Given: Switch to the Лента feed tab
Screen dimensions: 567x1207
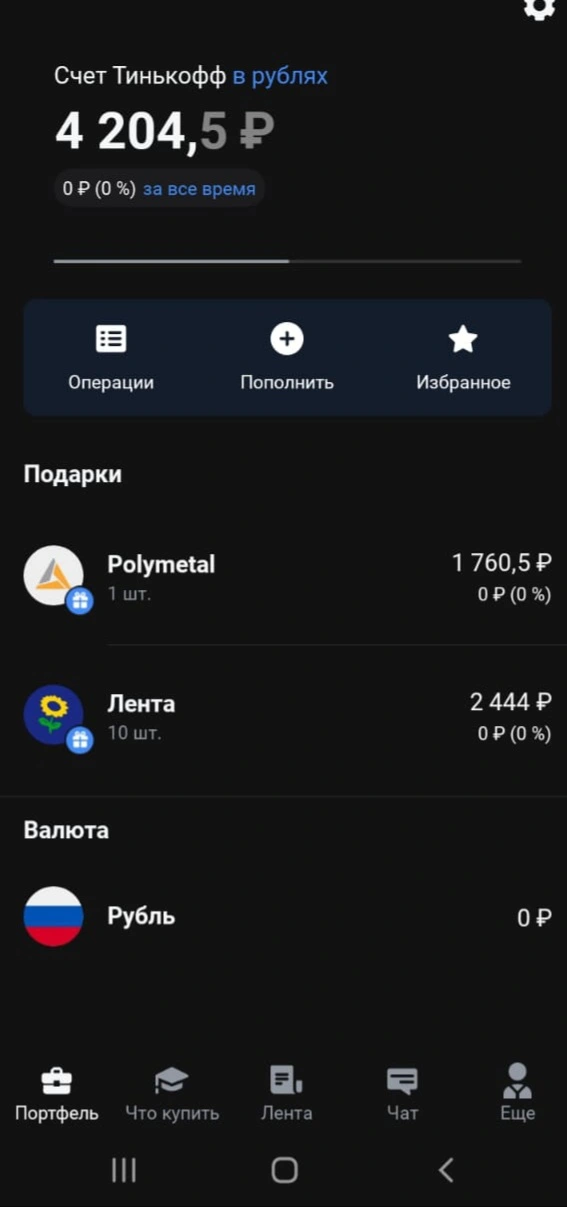Looking at the screenshot, I should tap(286, 1094).
